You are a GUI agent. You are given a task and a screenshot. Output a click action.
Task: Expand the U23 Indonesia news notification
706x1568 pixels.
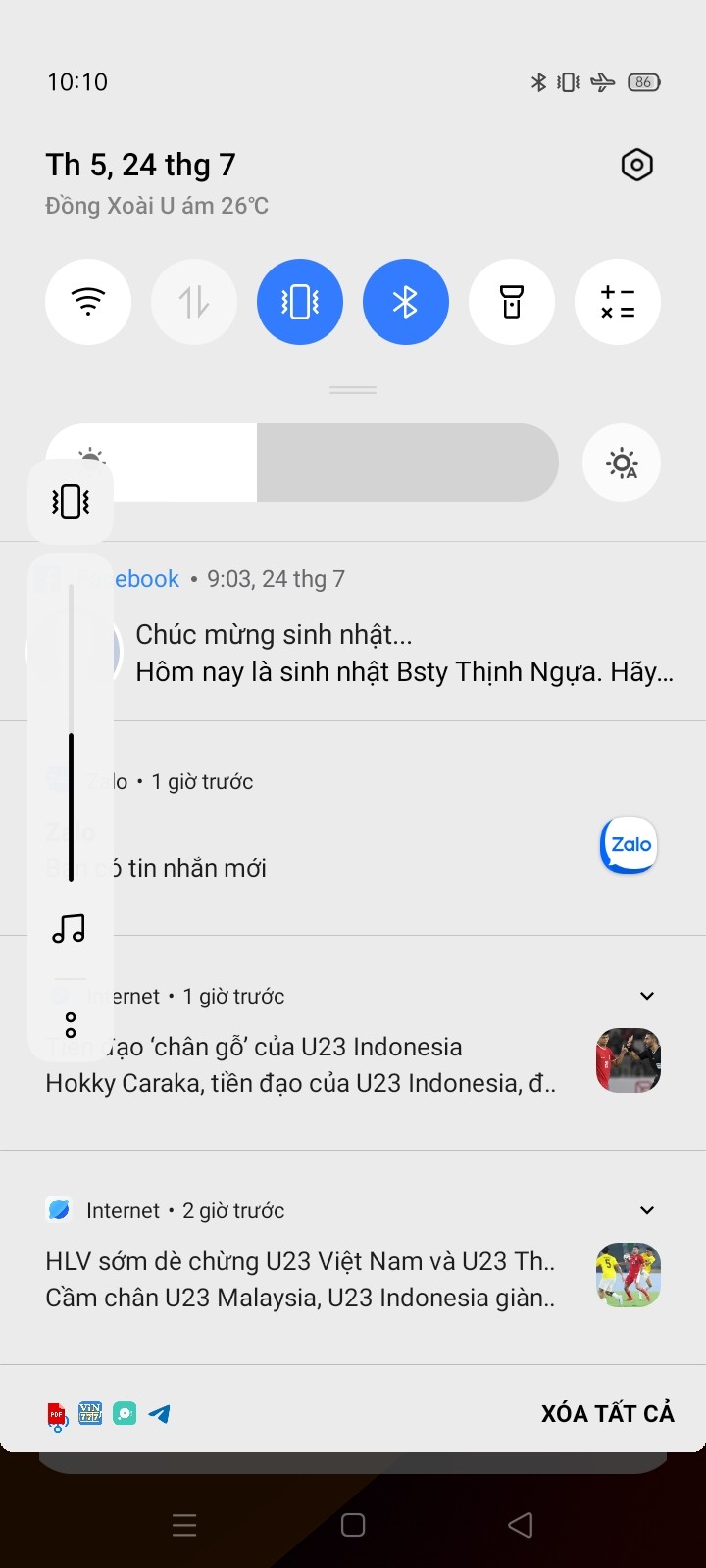point(647,996)
